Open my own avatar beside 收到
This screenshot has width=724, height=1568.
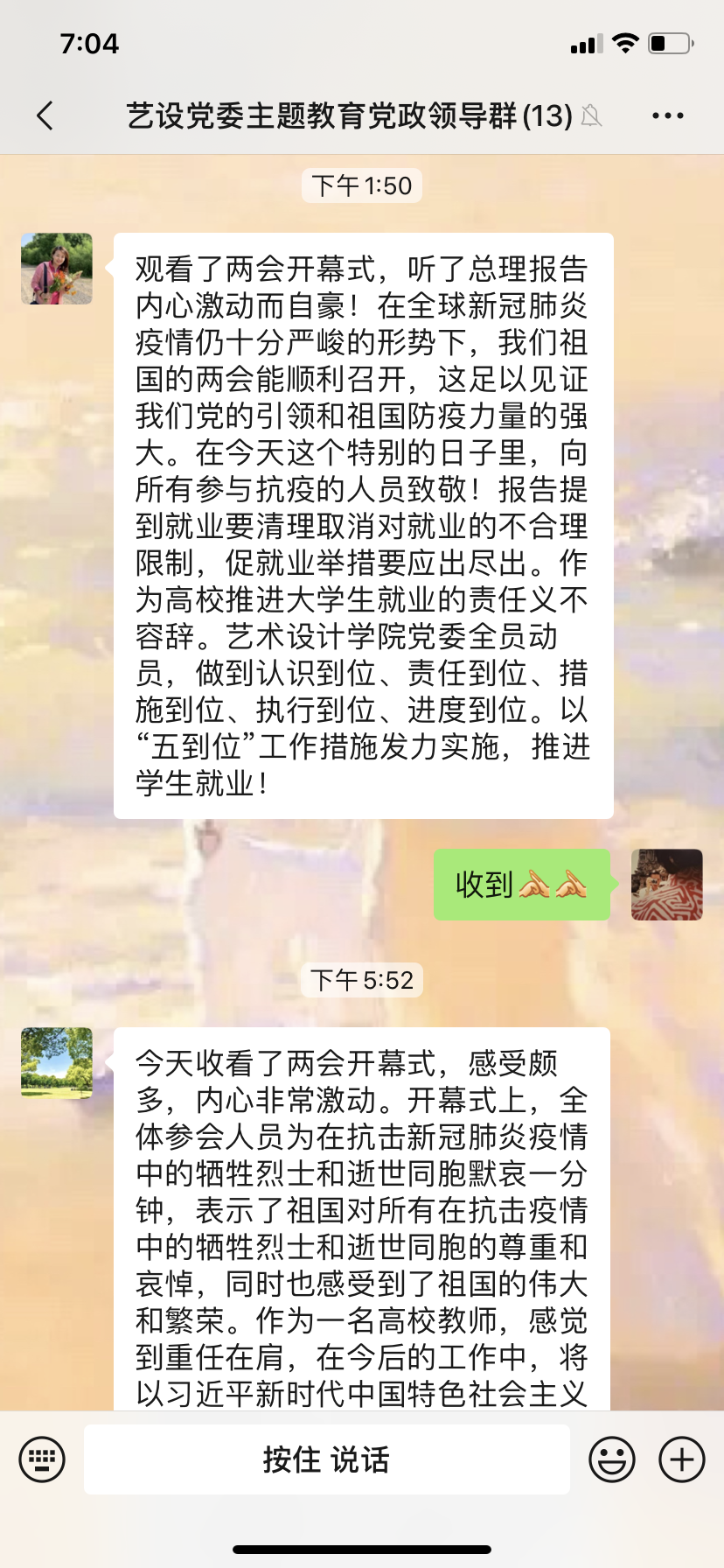(666, 885)
